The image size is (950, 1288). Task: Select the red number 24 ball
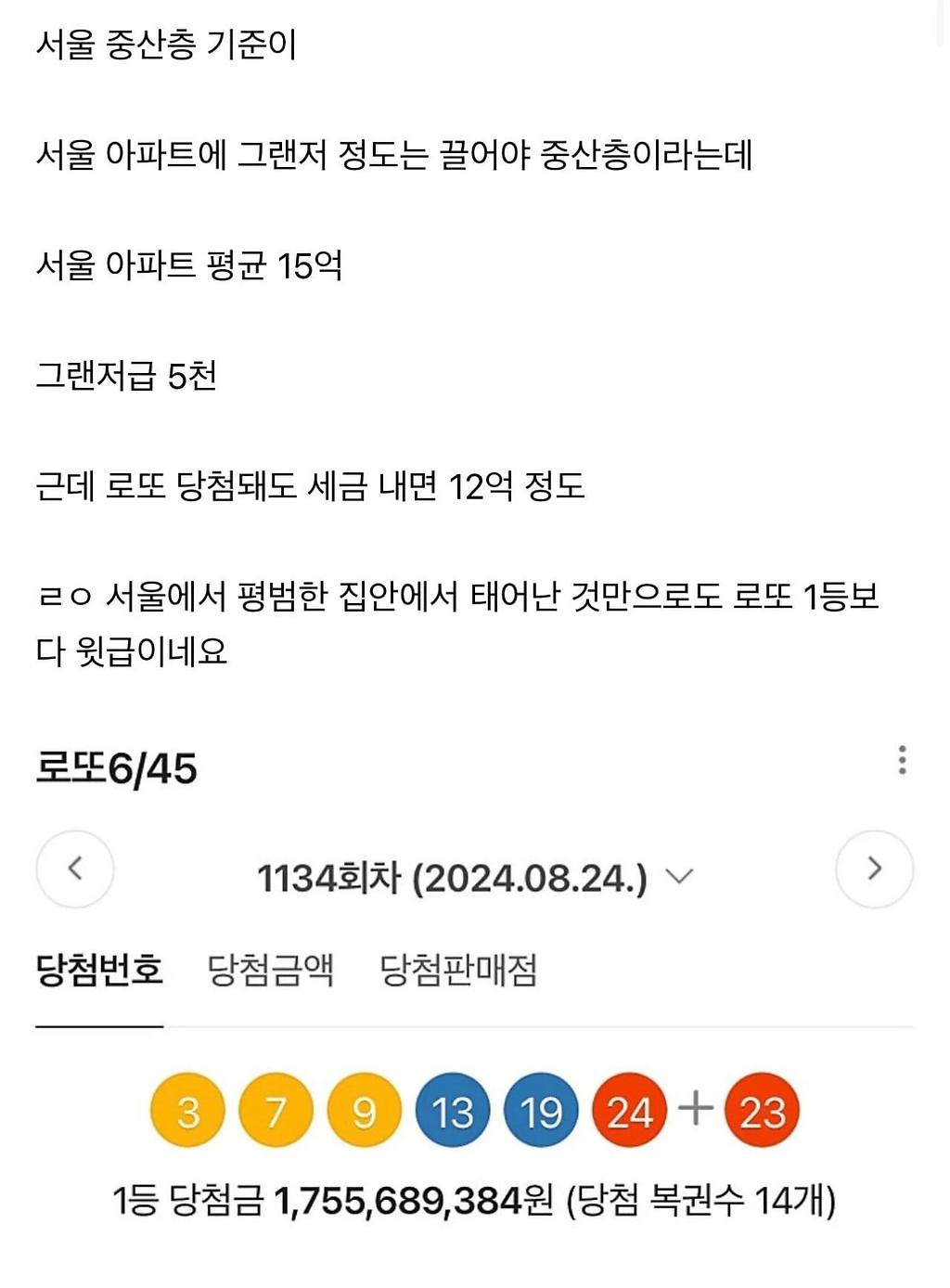(627, 1110)
